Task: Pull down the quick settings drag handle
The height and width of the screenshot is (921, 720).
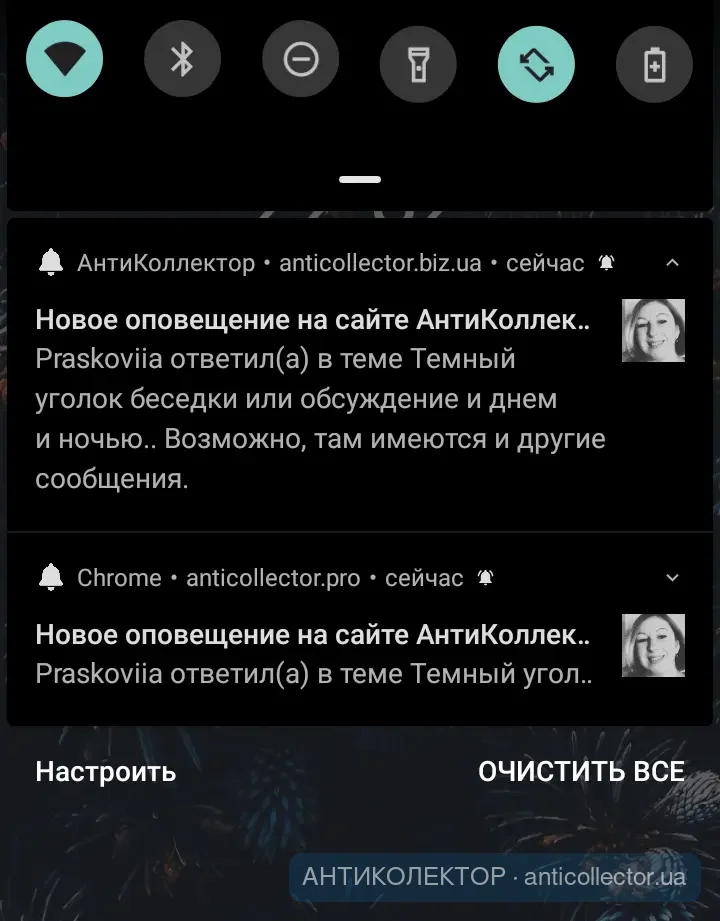Action: coord(360,180)
